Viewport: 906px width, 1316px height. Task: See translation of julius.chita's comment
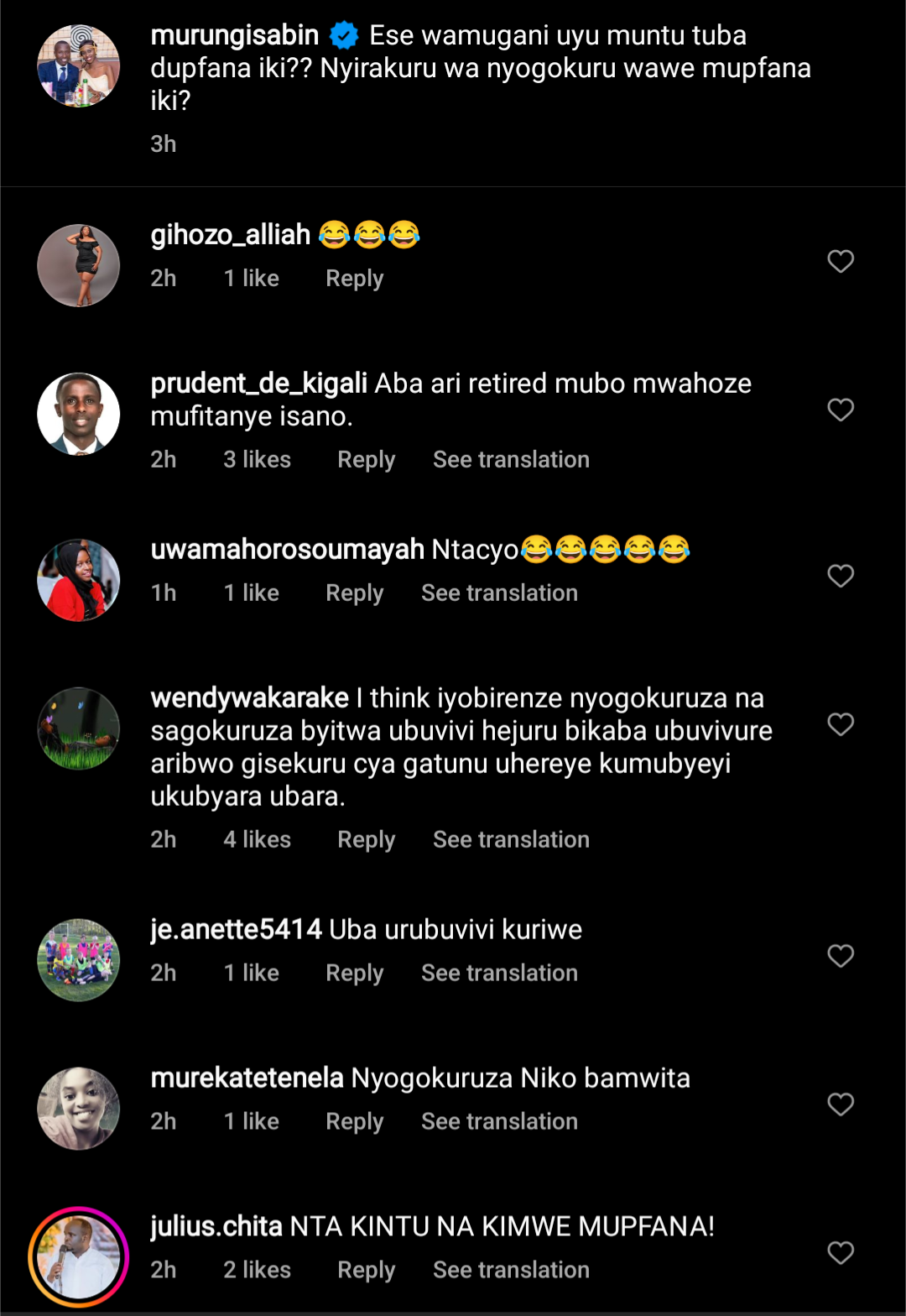[511, 1270]
